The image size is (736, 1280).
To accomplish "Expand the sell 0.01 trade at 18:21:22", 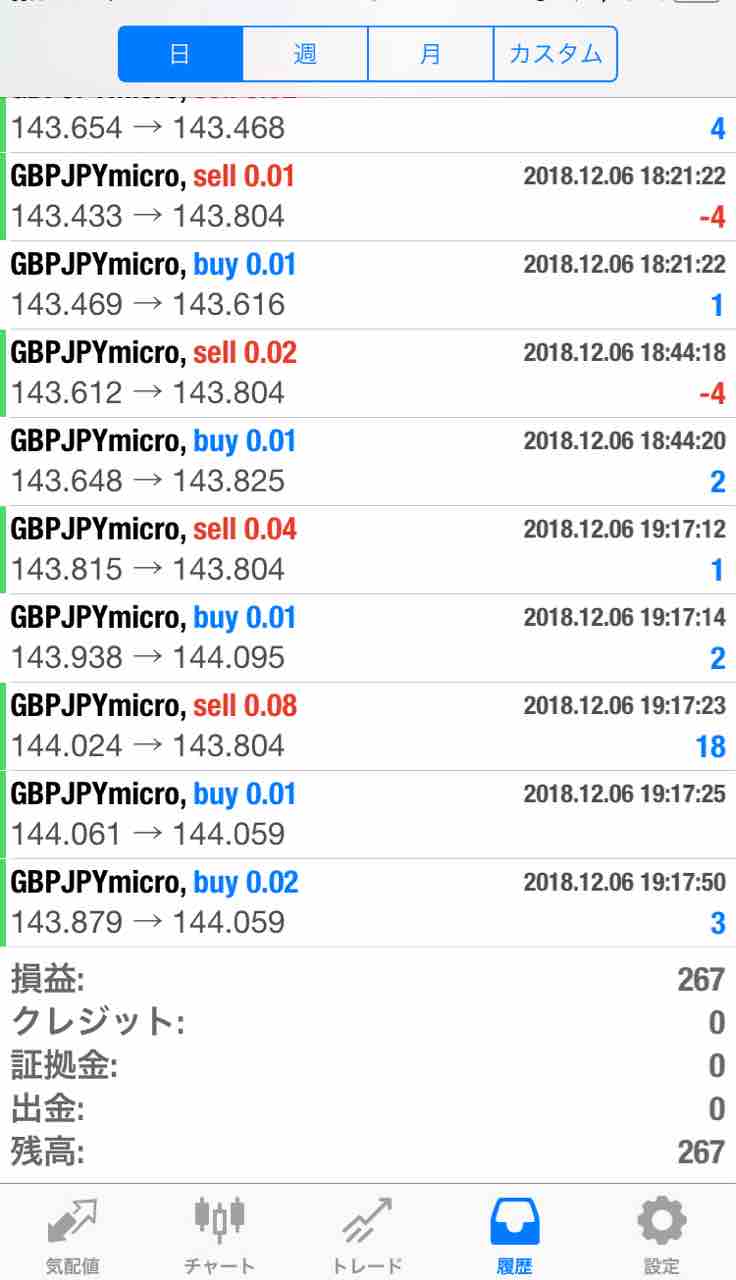I will pyautogui.click(x=368, y=197).
